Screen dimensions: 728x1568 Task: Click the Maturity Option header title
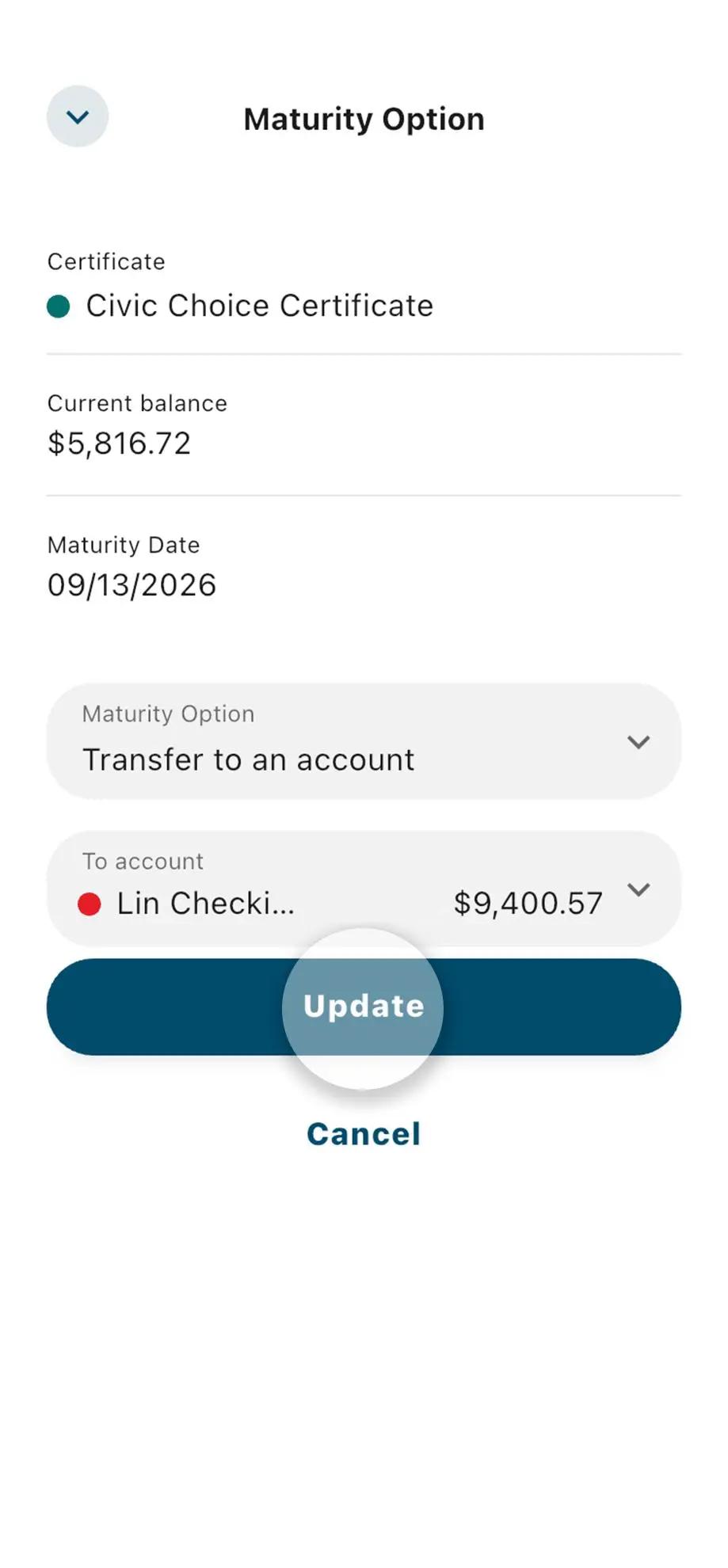point(363,119)
